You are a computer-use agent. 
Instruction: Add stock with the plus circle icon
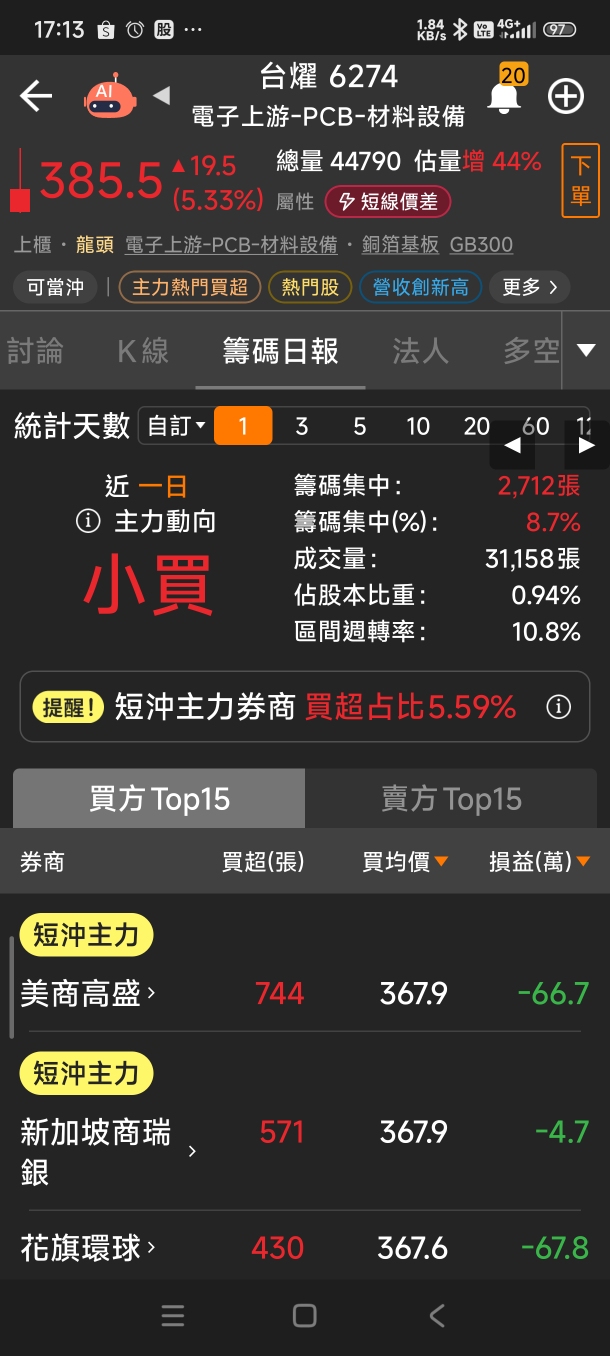click(x=566, y=96)
